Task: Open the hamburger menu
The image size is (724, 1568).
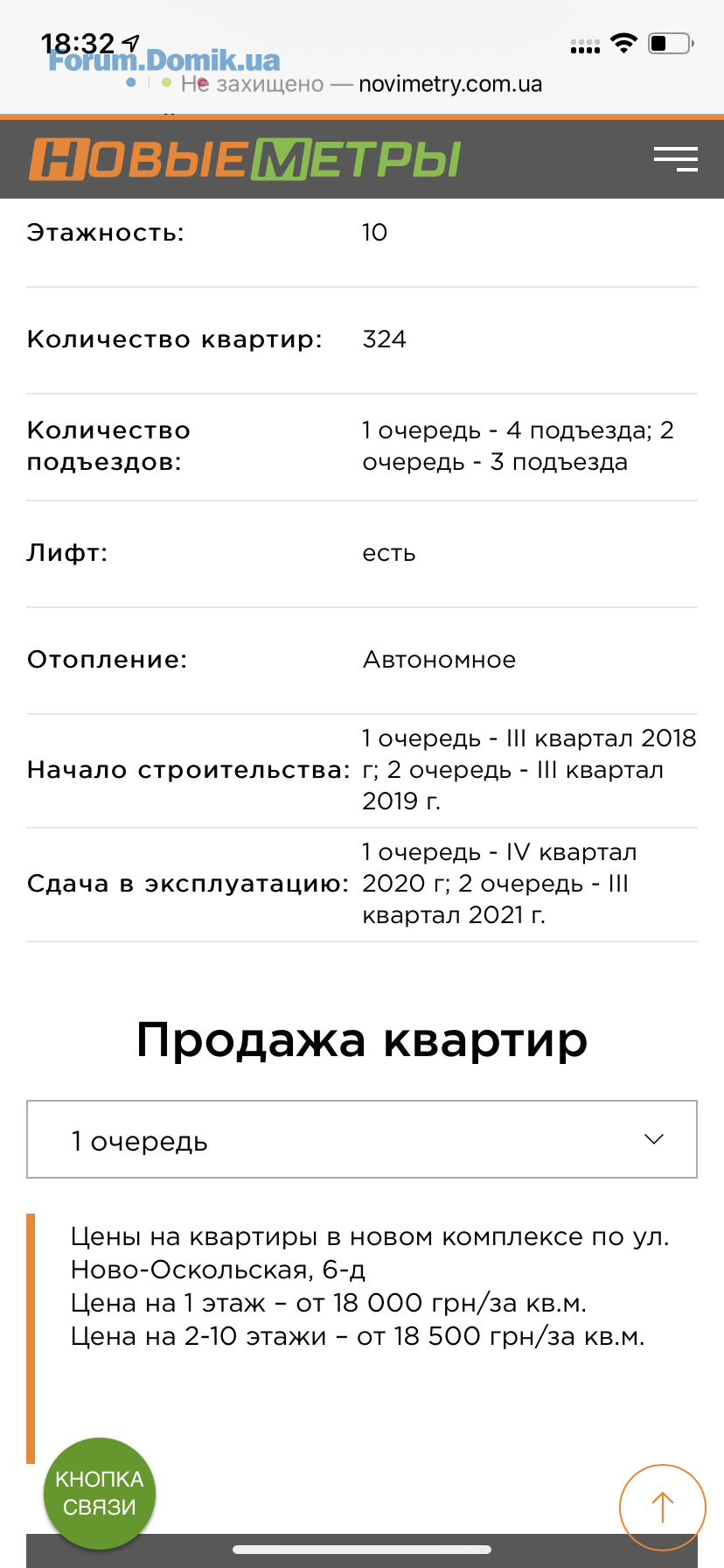Action: coord(675,159)
